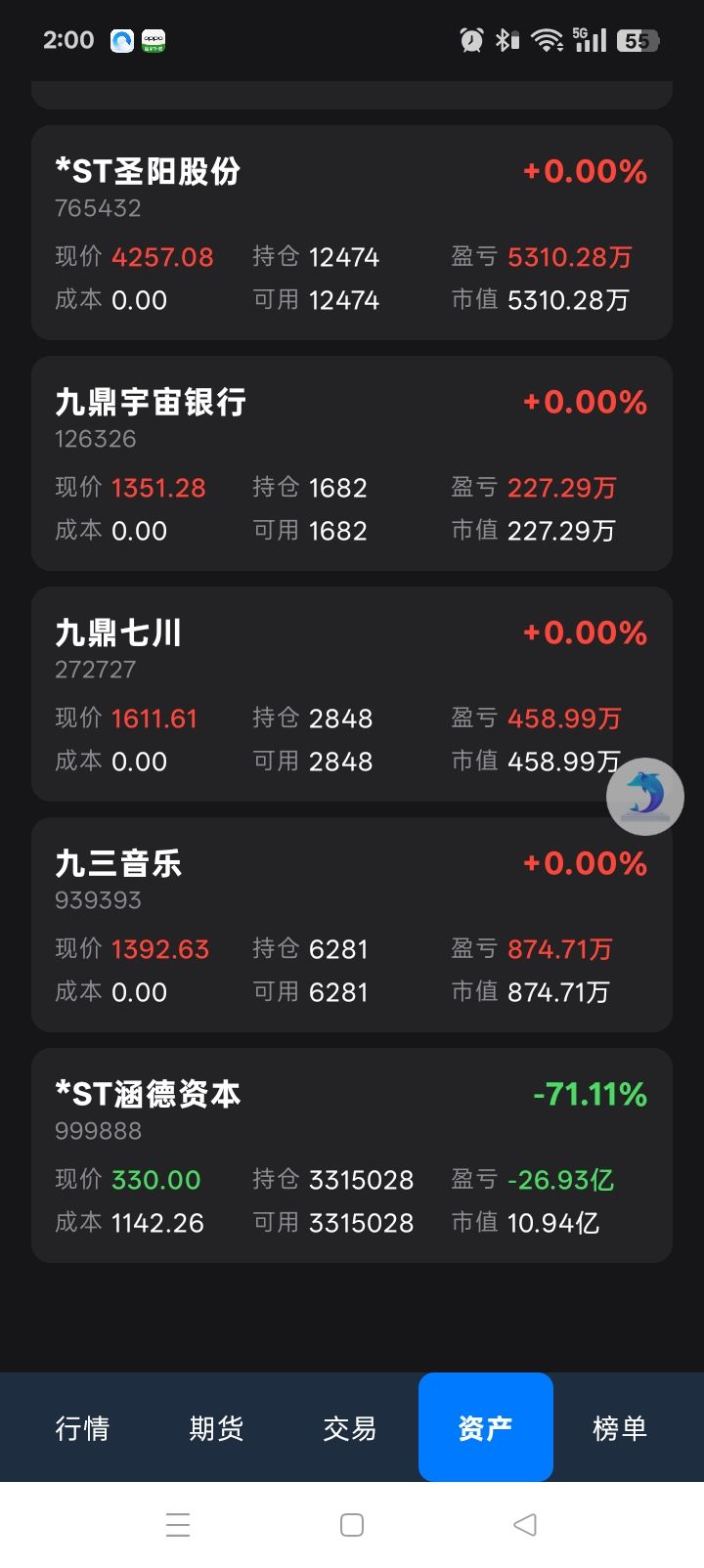
Task: Open the 行情 quotes tab icon
Action: [82, 1427]
